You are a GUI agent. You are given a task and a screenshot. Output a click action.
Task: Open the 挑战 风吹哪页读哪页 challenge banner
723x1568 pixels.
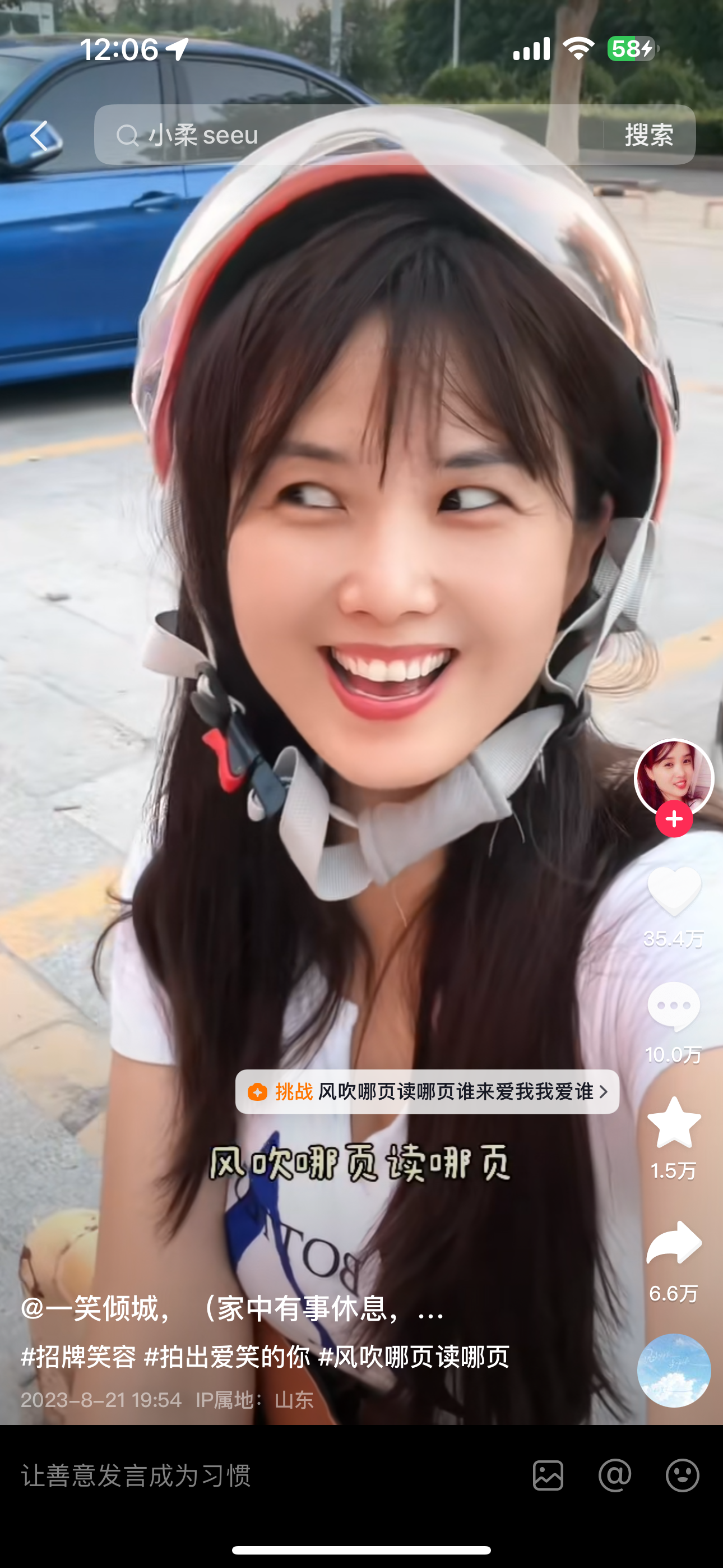click(x=427, y=1092)
